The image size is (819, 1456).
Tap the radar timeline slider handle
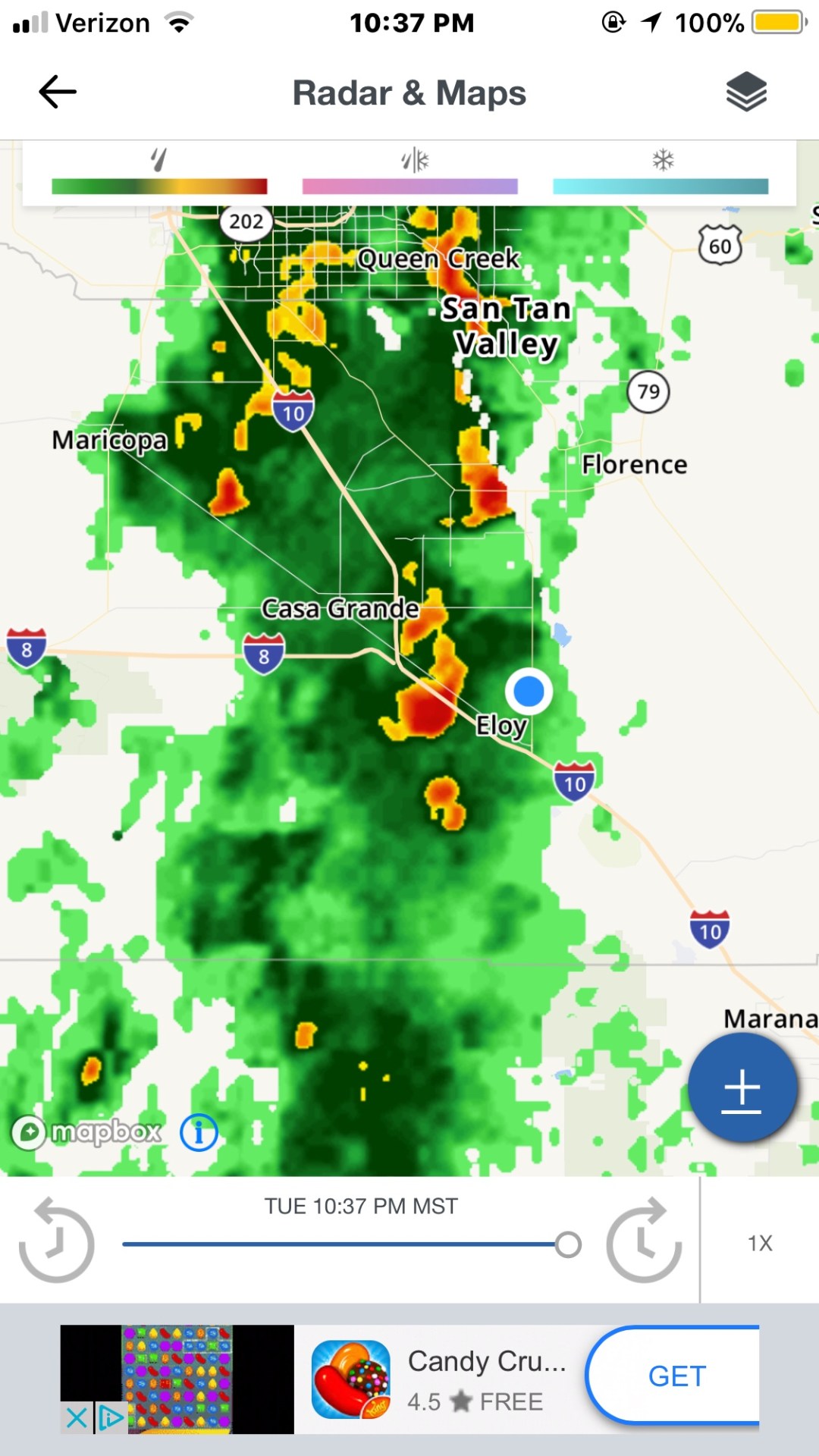click(568, 1244)
